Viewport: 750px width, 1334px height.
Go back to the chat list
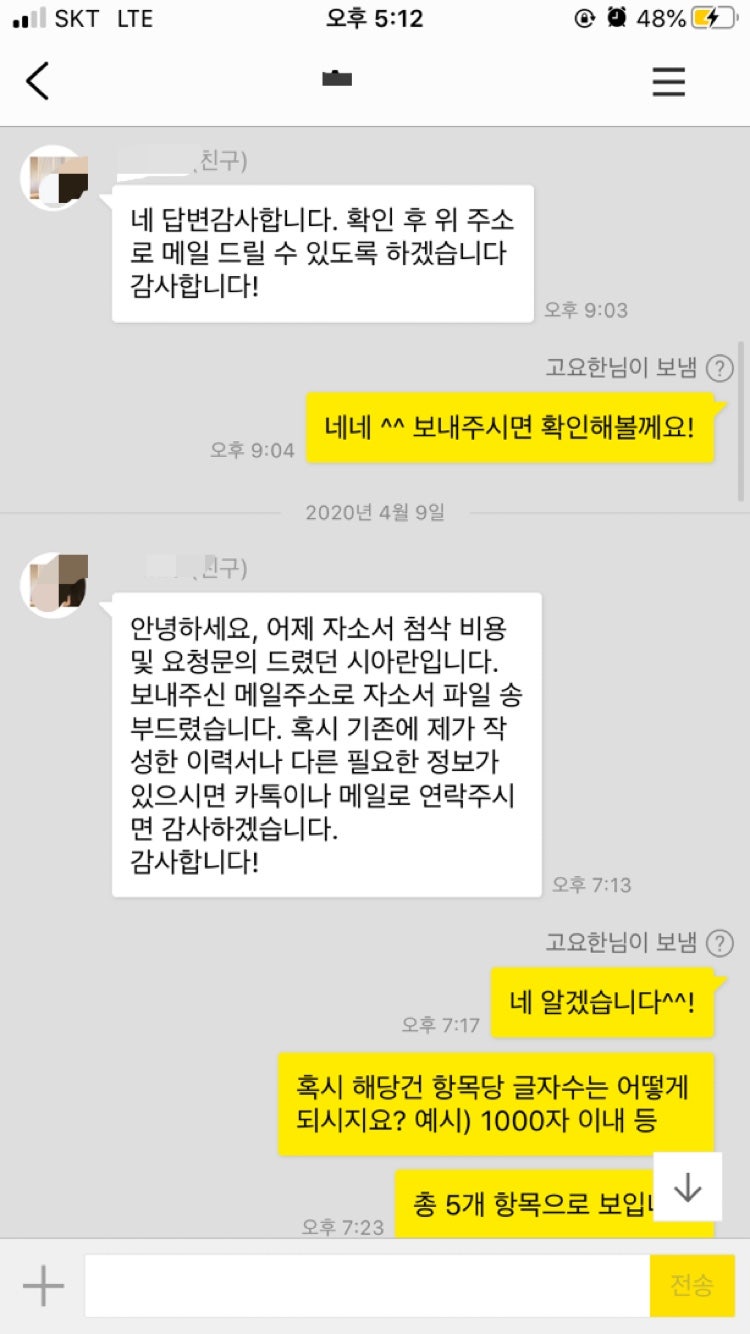tap(37, 81)
